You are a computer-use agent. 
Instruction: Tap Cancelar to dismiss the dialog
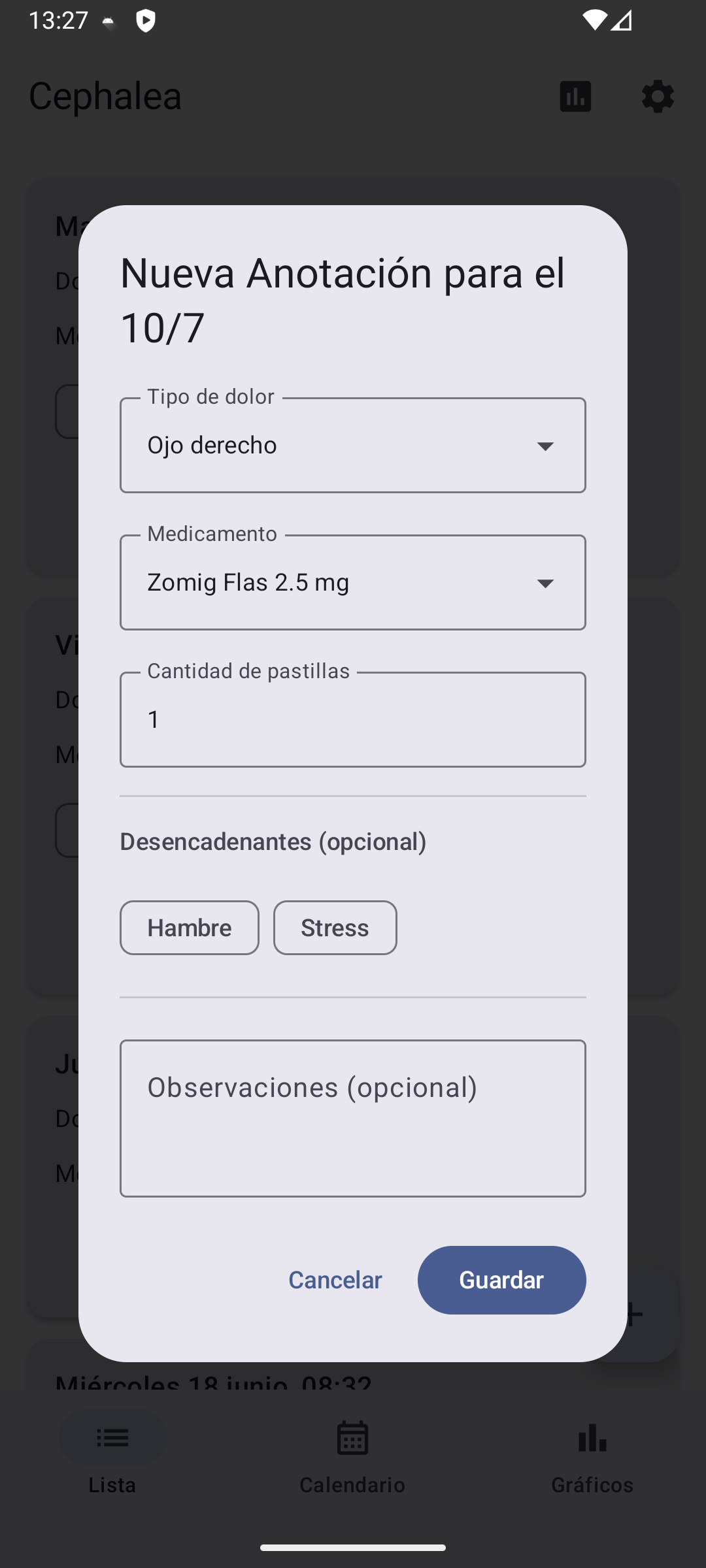tap(335, 1280)
